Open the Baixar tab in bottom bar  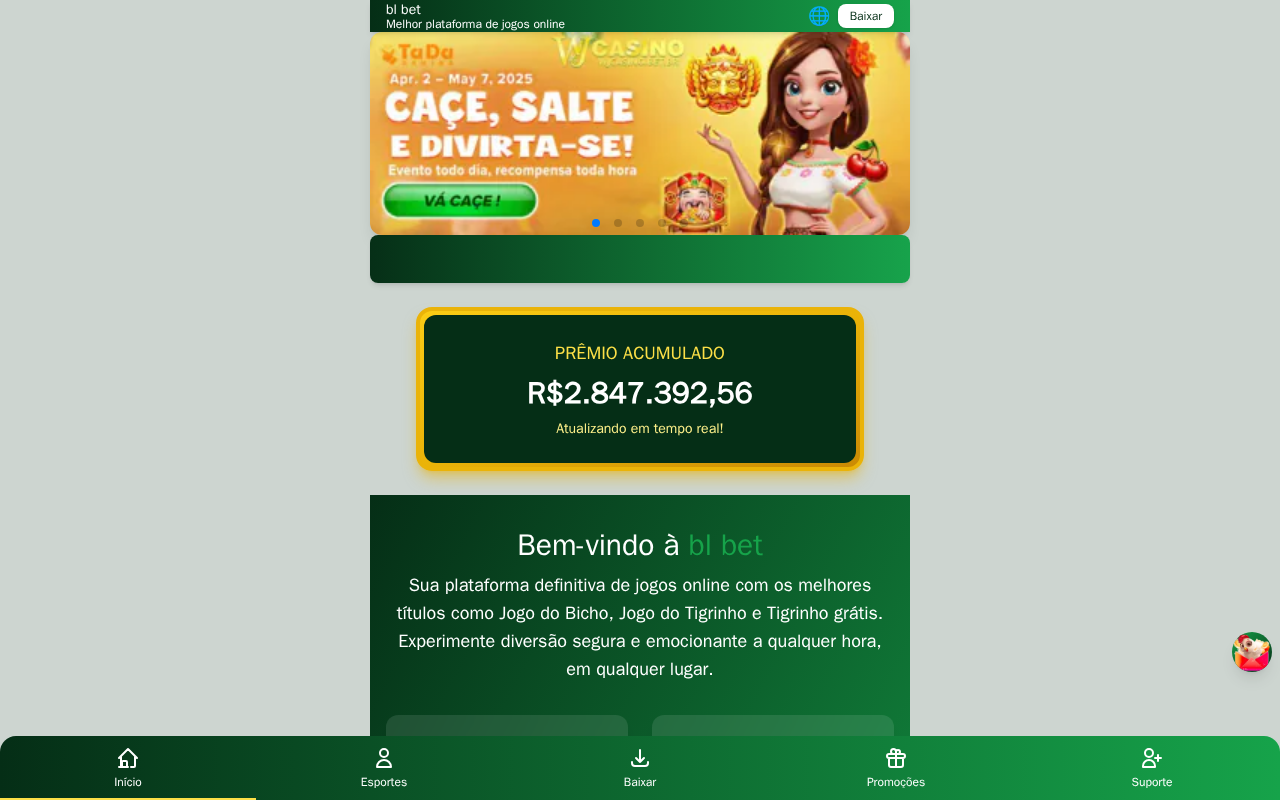pos(640,768)
